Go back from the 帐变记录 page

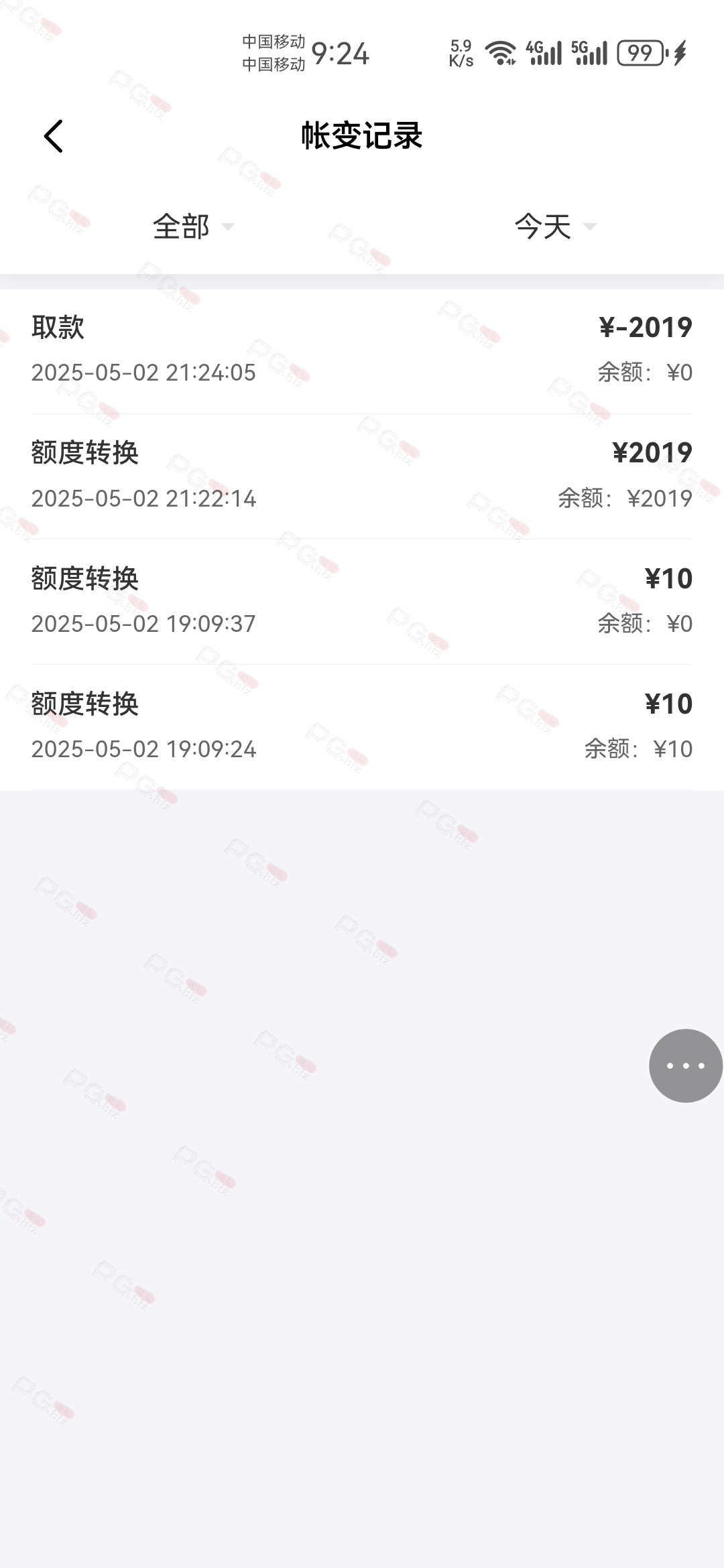click(x=54, y=136)
